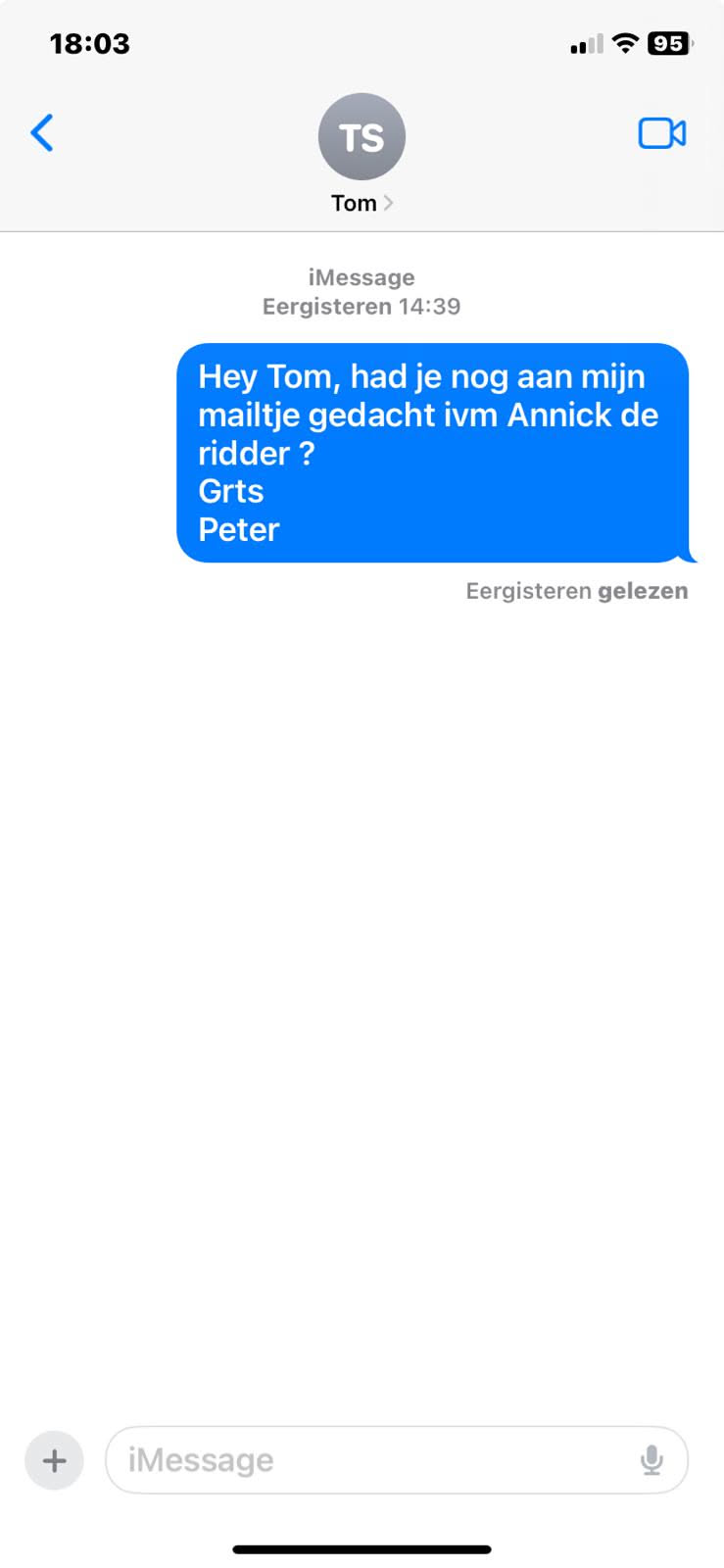Screen dimensions: 724x1568
Task: Start a FaceTime video call with Tom
Action: click(661, 133)
